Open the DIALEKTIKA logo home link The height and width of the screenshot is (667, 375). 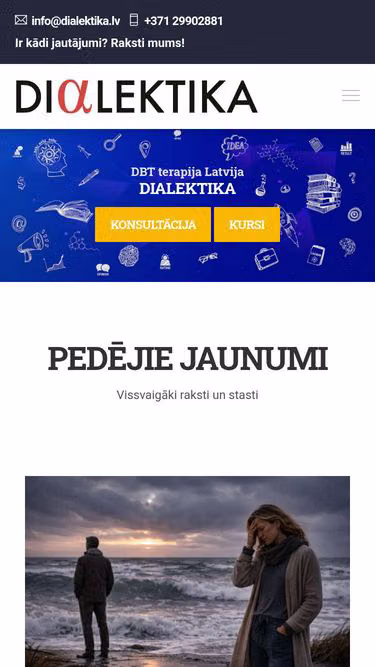(136, 97)
